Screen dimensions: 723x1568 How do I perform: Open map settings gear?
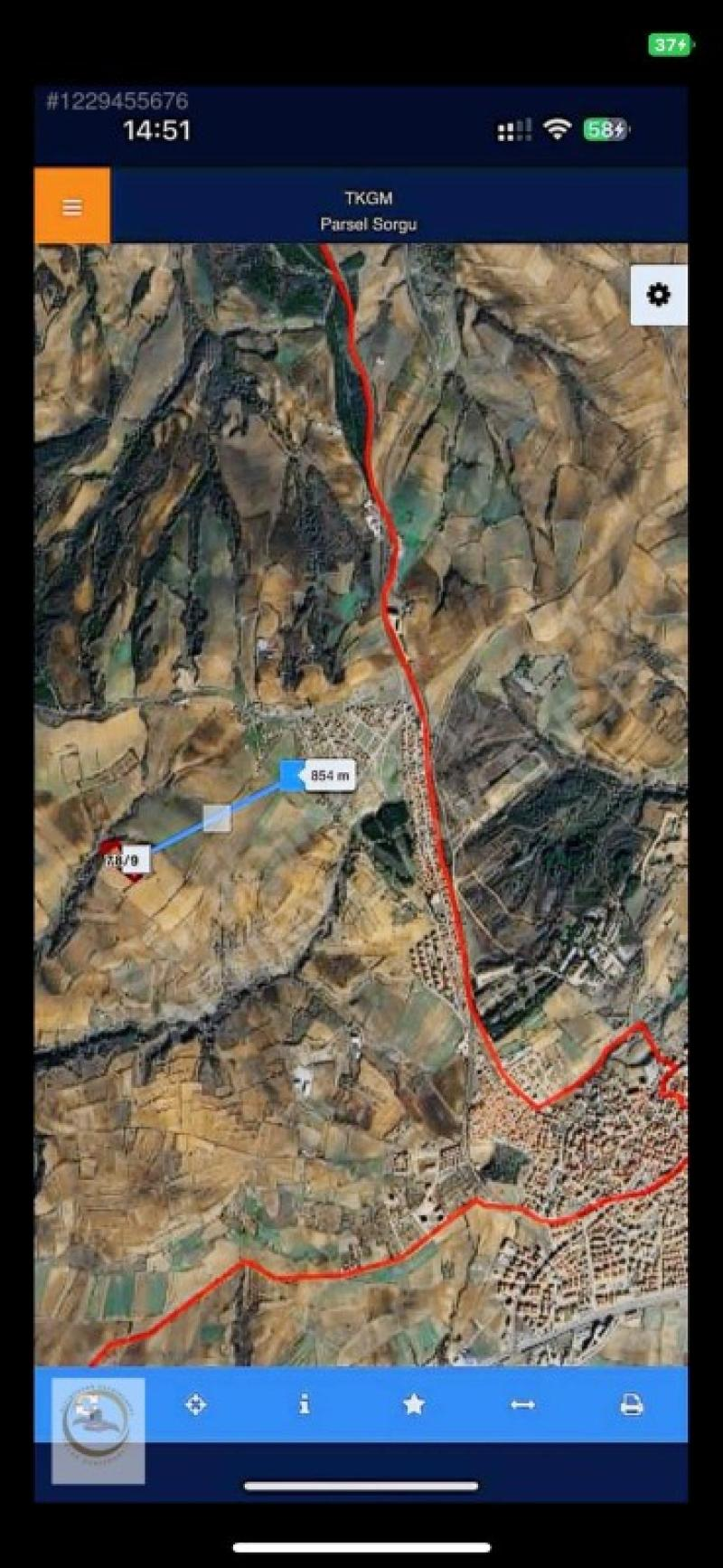pos(658,295)
